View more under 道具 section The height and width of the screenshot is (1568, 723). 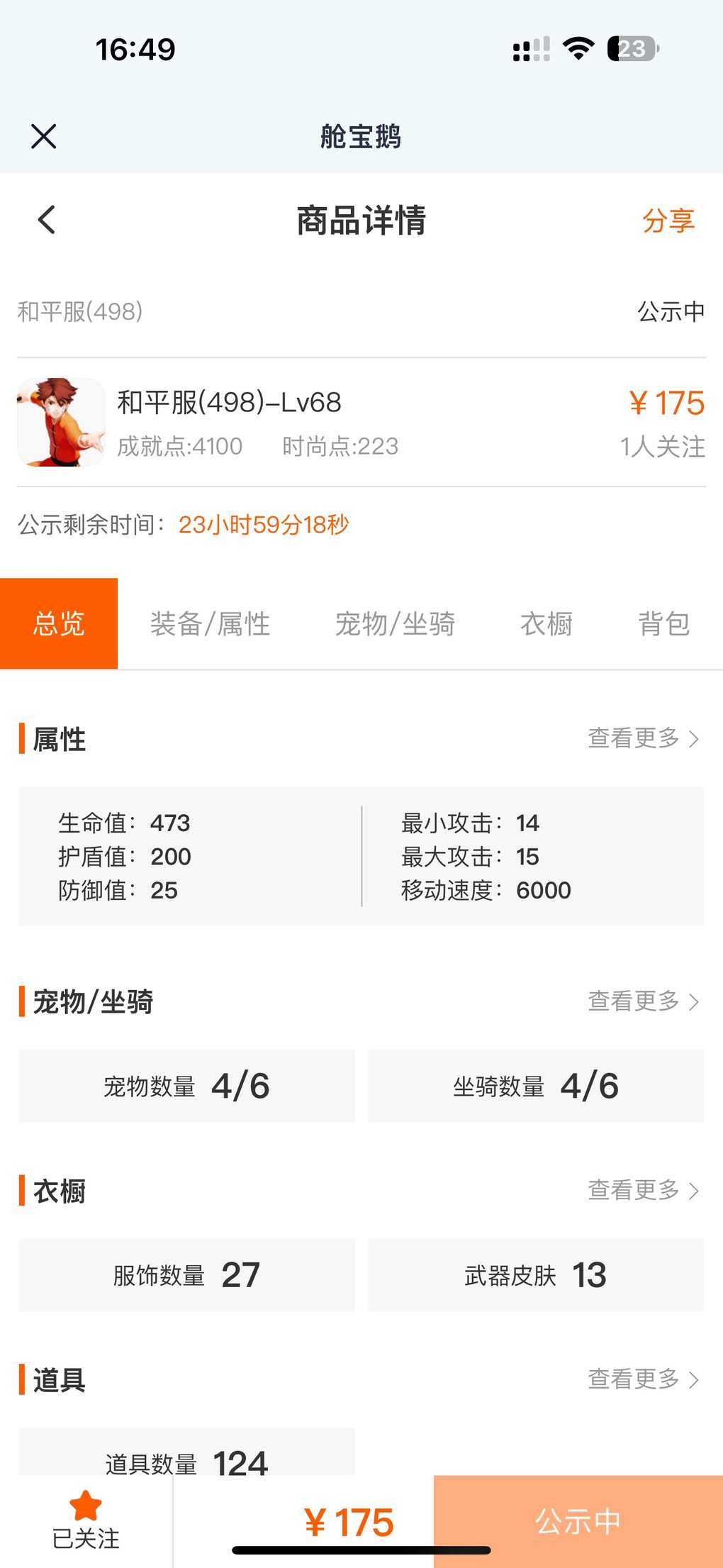642,1379
